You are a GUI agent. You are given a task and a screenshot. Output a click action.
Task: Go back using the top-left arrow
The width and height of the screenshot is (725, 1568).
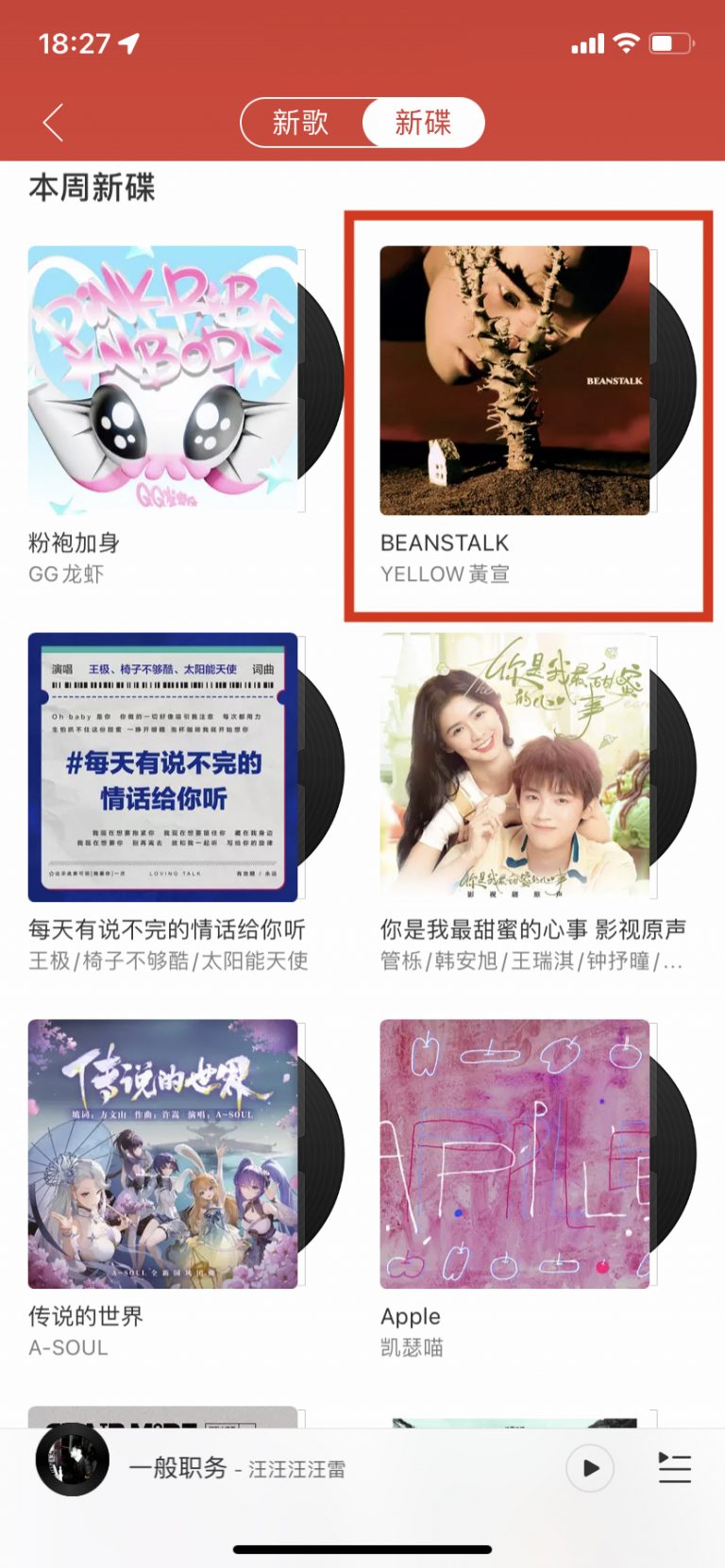[53, 123]
